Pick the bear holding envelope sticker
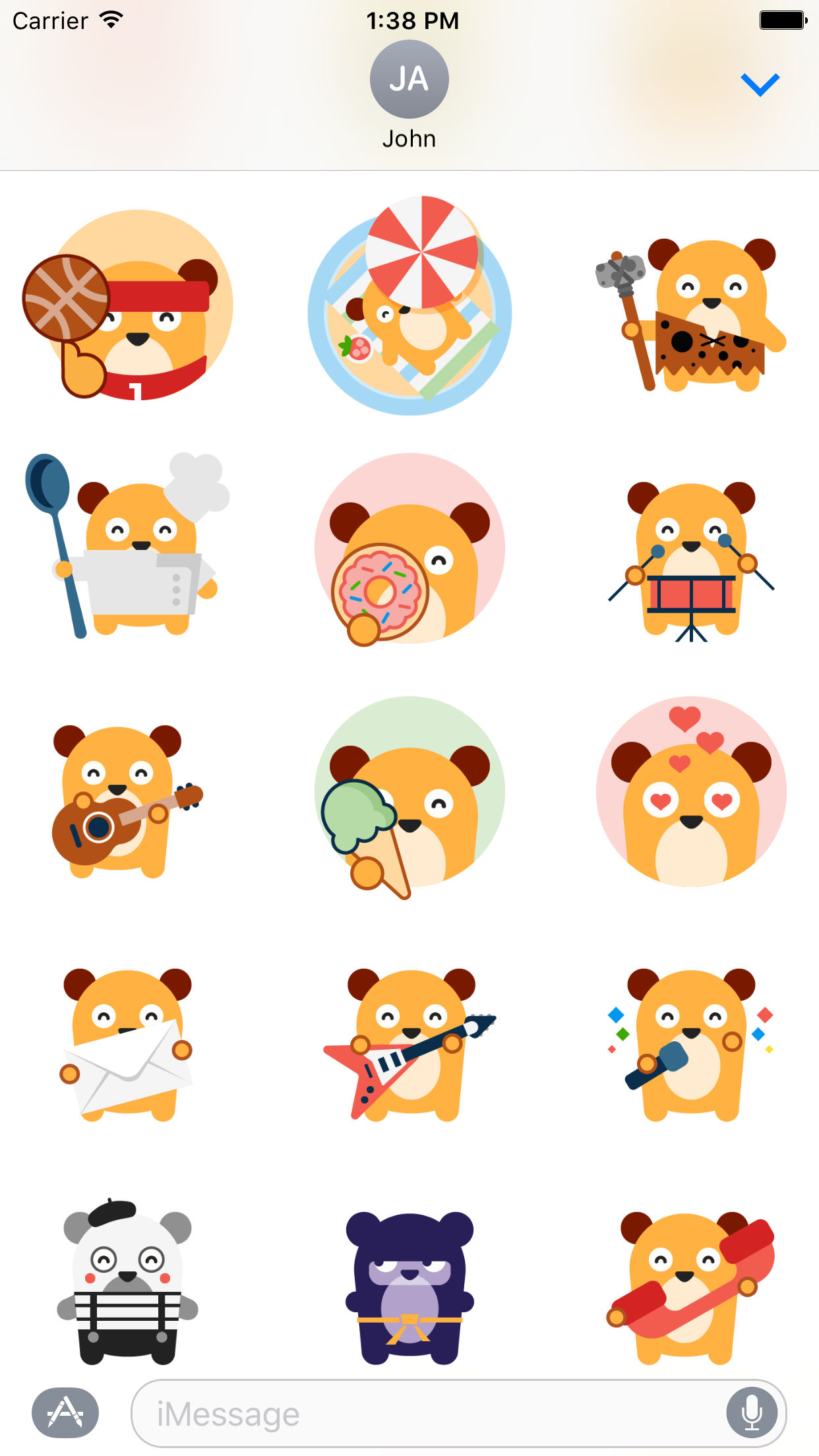 tap(128, 1045)
